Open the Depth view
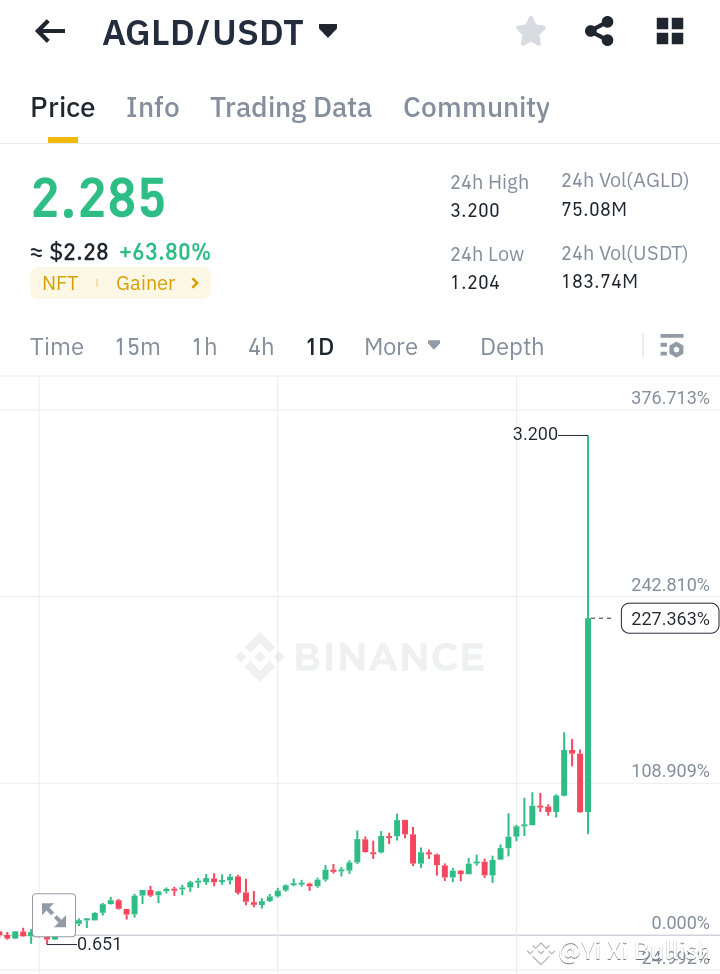Viewport: 720px width, 974px height. point(511,346)
